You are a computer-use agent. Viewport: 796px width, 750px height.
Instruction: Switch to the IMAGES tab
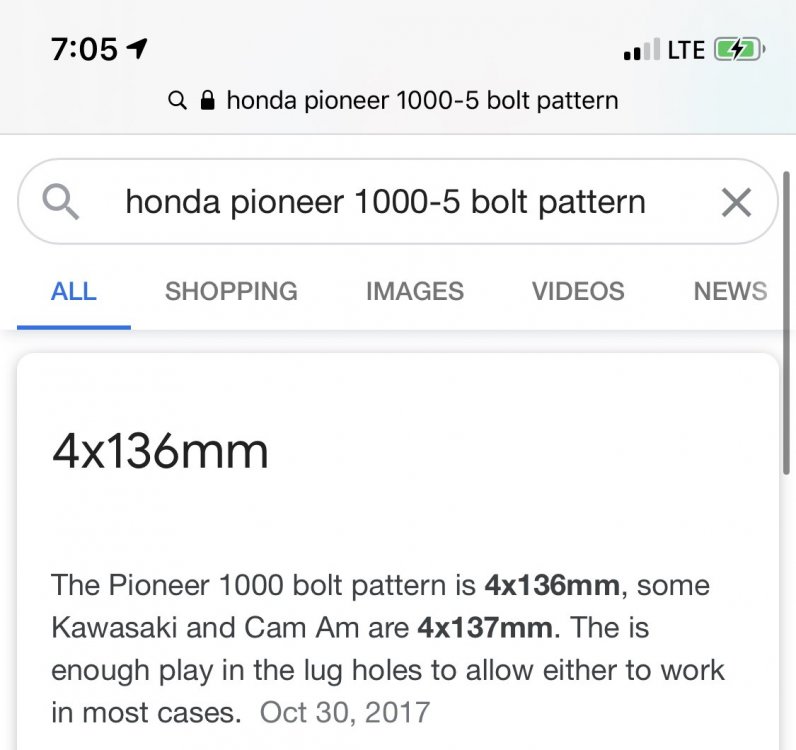[414, 291]
